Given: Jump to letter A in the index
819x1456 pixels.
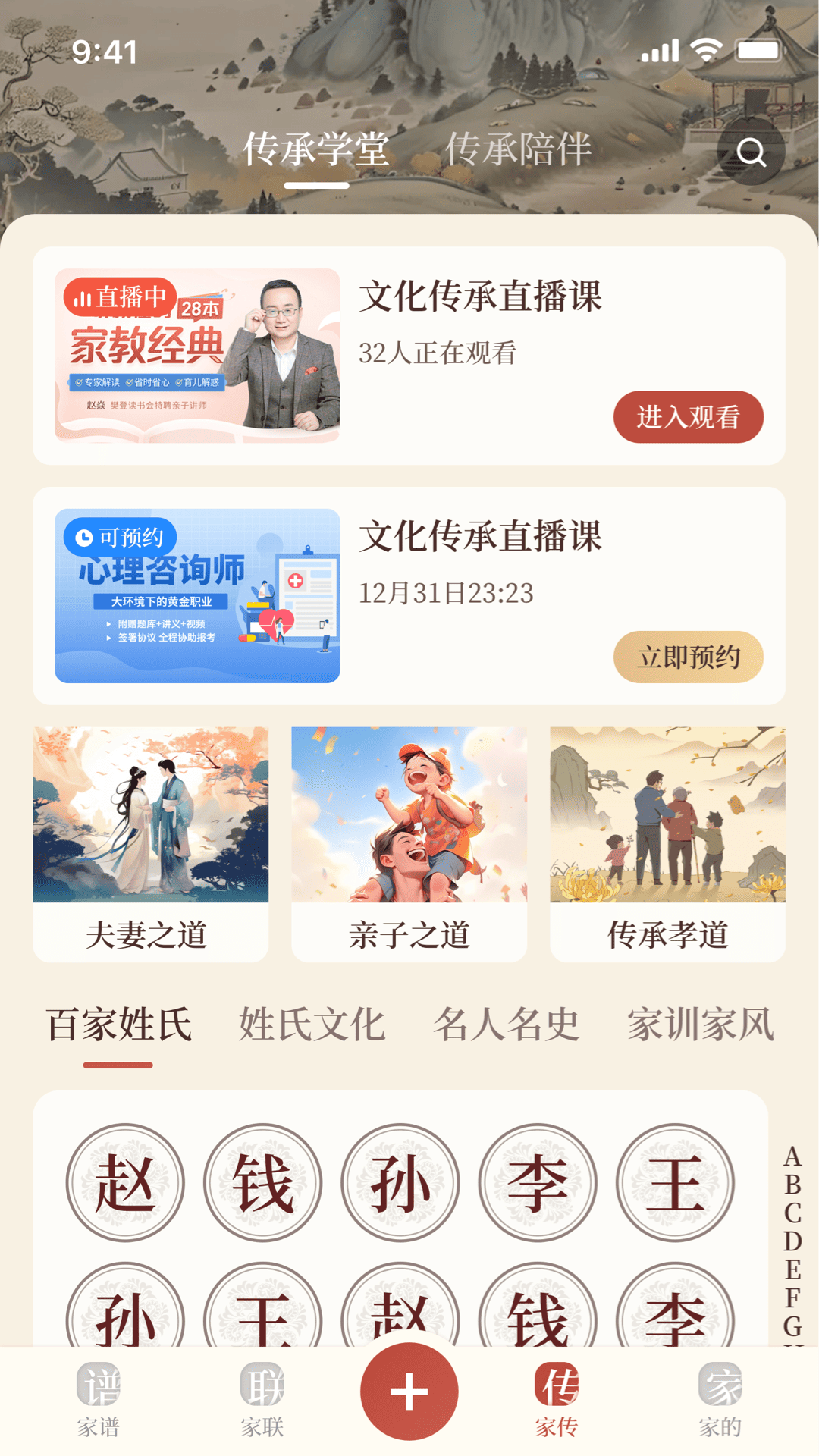Looking at the screenshot, I should (792, 1156).
